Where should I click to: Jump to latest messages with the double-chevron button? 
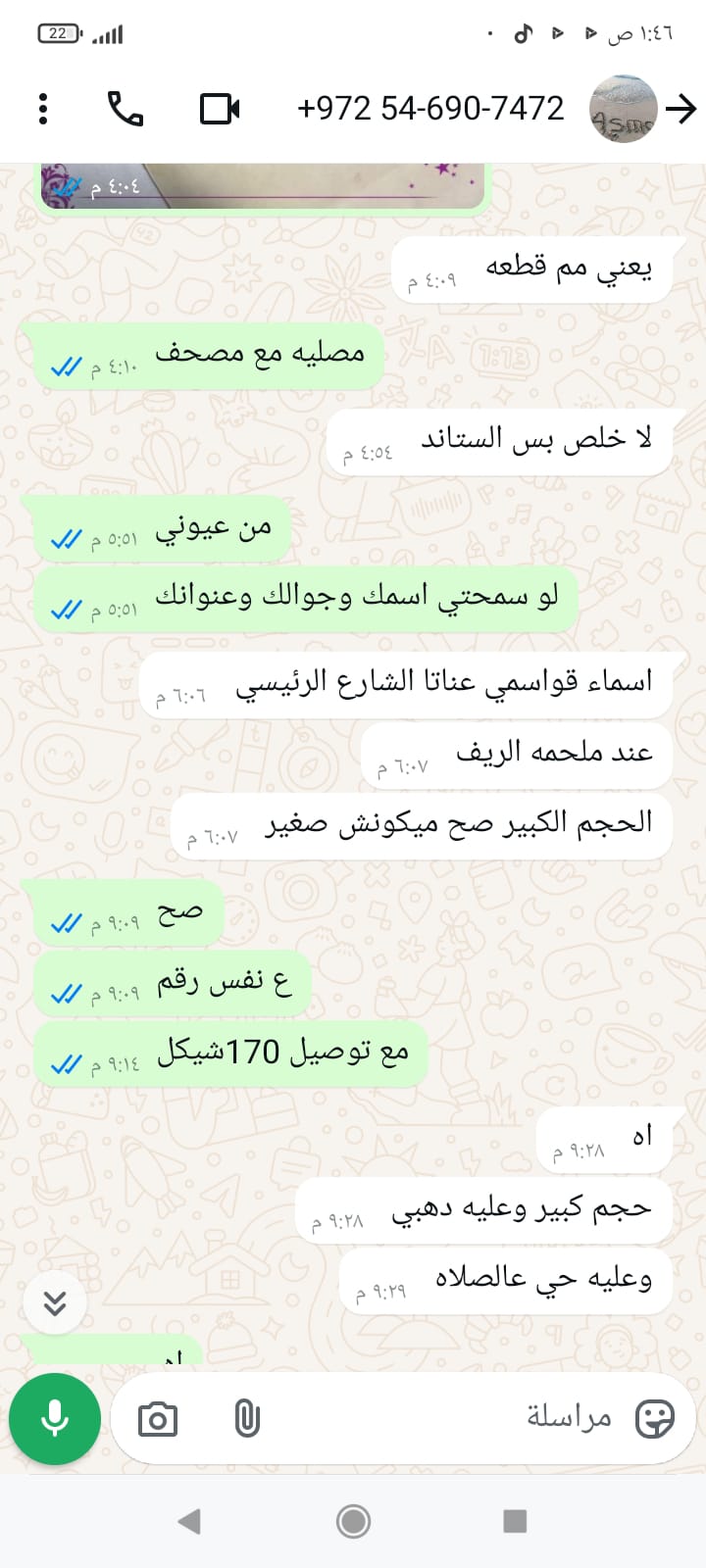tap(55, 1302)
